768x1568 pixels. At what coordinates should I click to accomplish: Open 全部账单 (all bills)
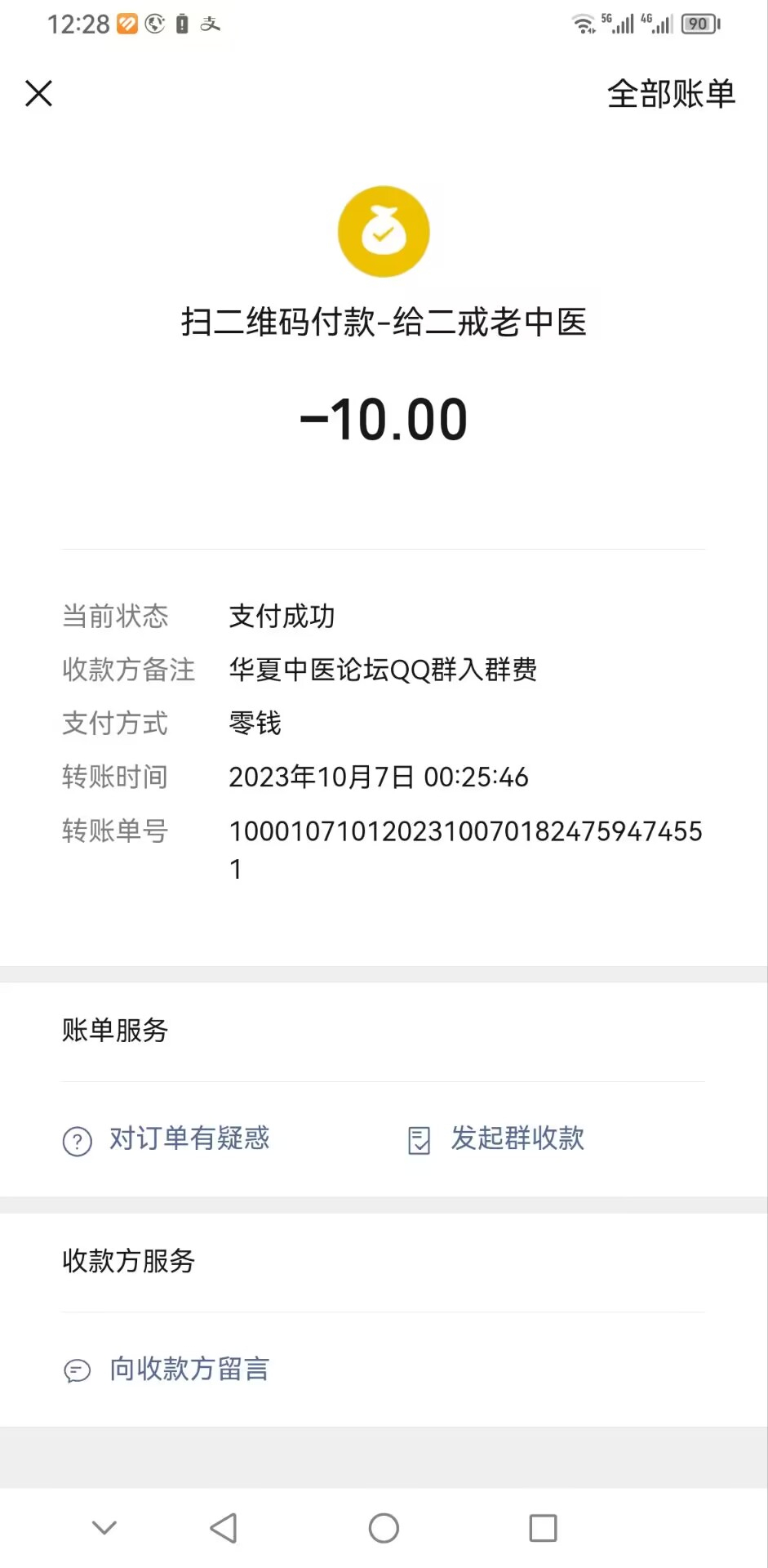pos(671,94)
